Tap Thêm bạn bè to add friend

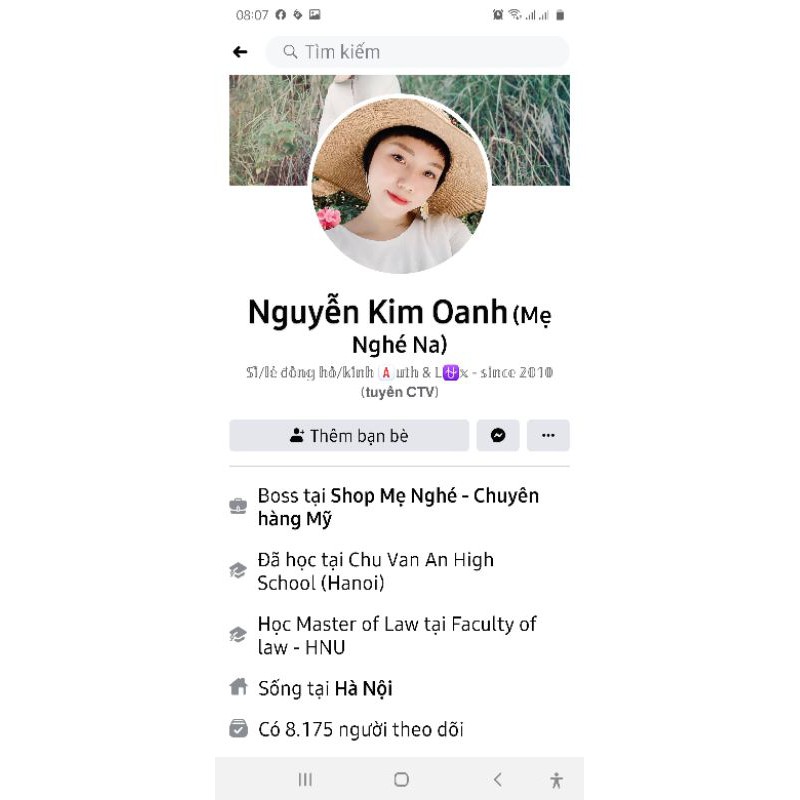(349, 436)
